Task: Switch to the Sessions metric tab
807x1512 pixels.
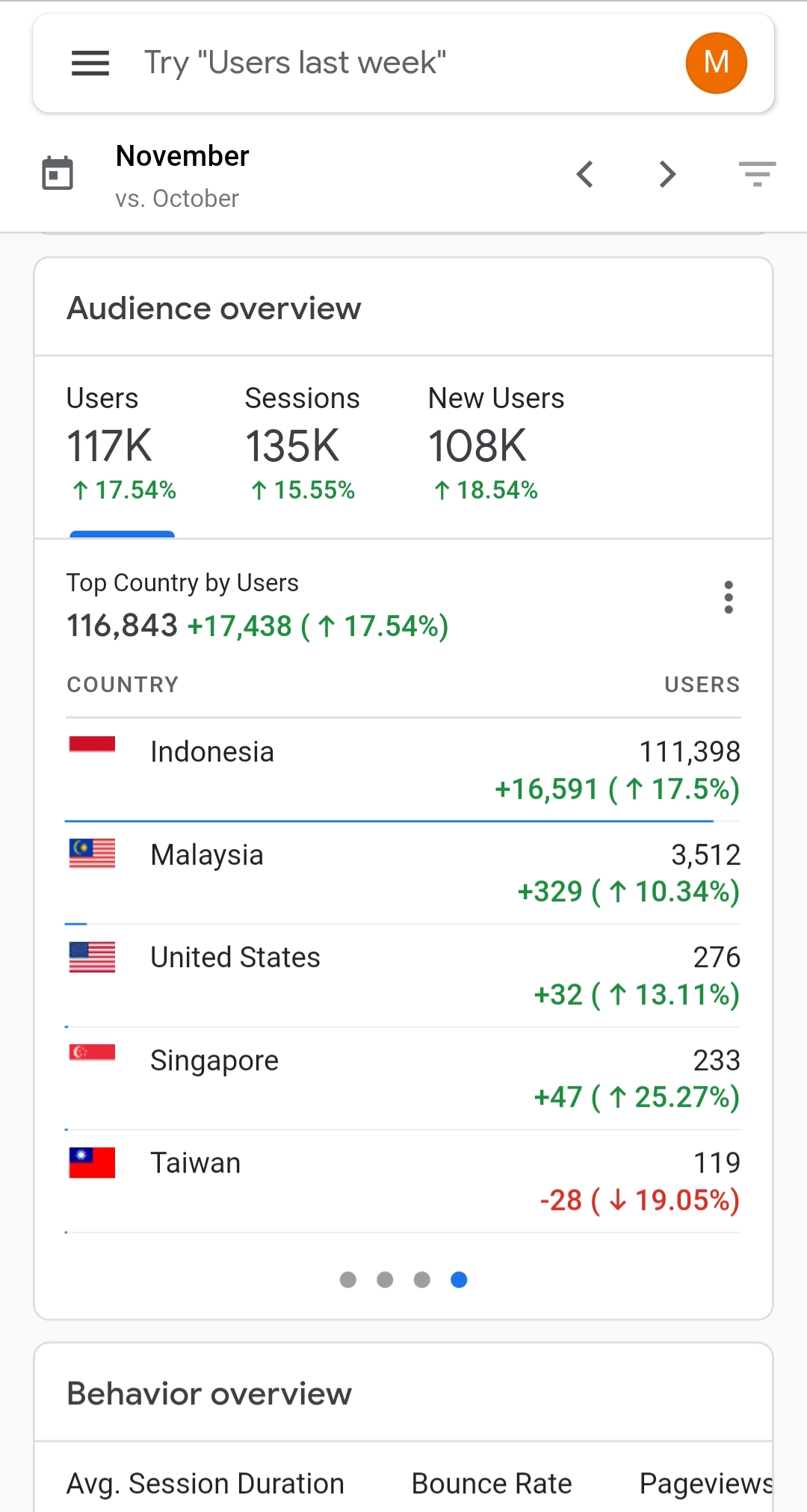Action: click(x=302, y=445)
